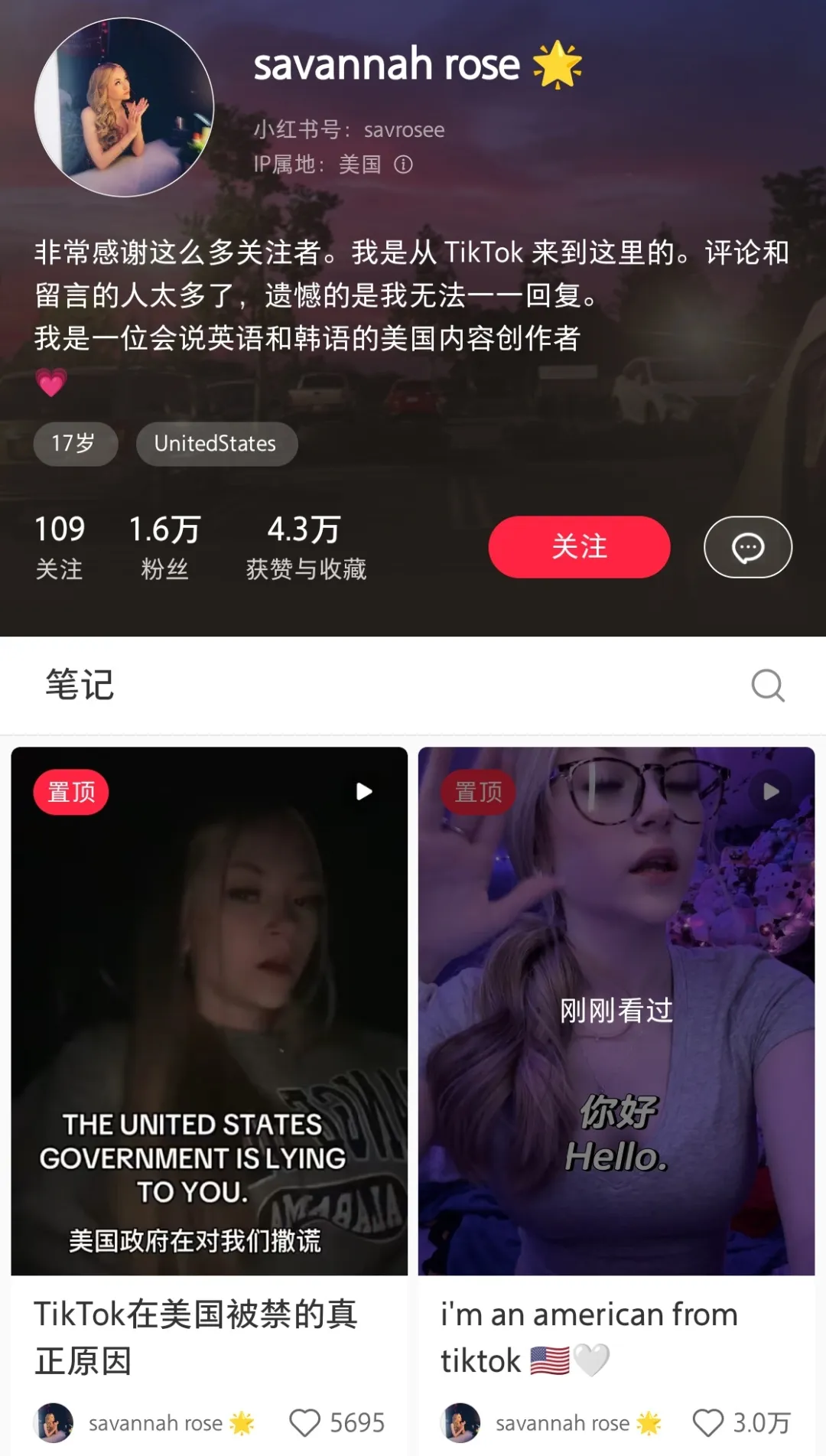View the 109 following list
Screen dimensions: 826x1456
pos(60,547)
